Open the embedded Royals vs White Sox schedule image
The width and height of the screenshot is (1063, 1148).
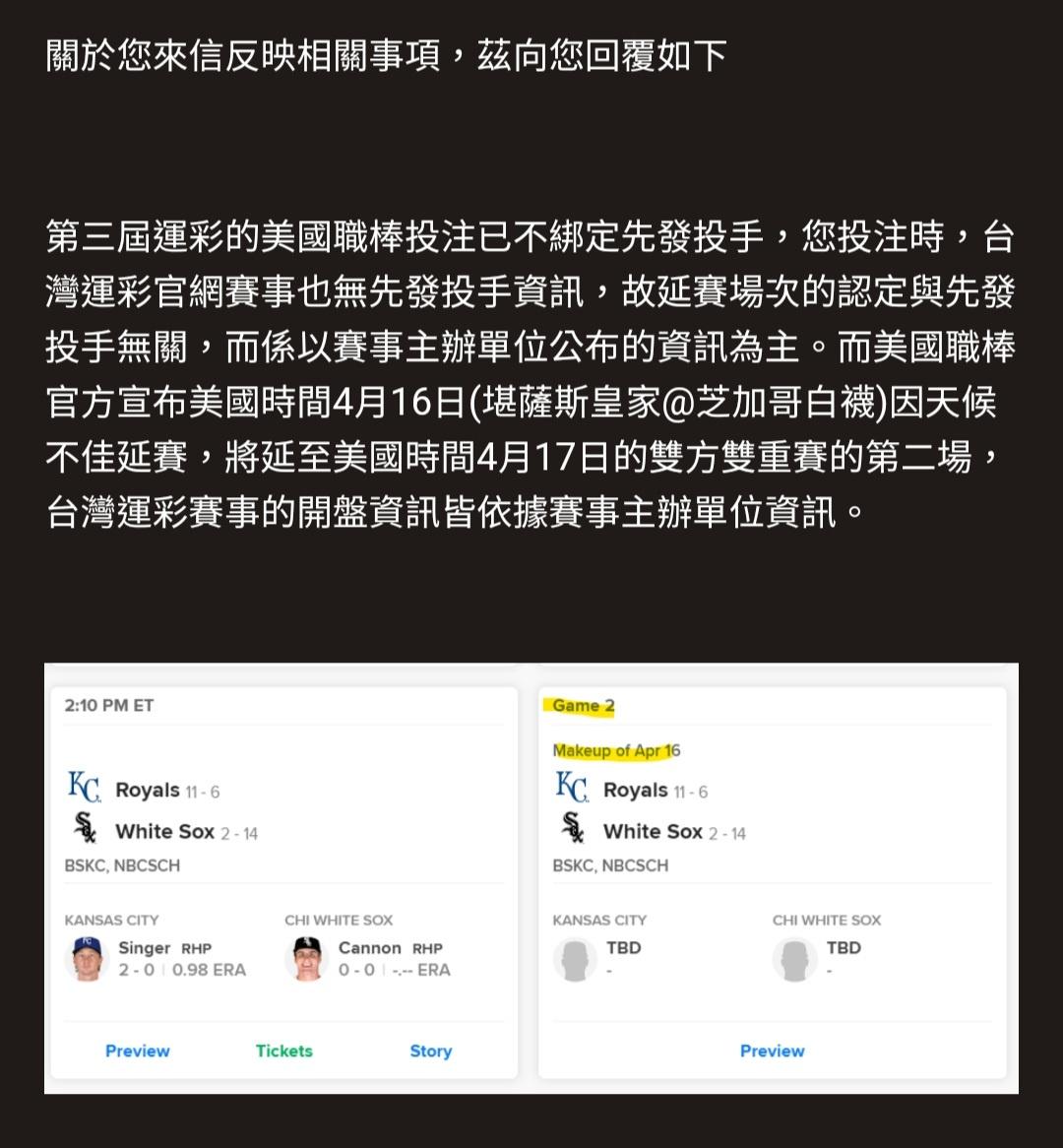click(531, 878)
